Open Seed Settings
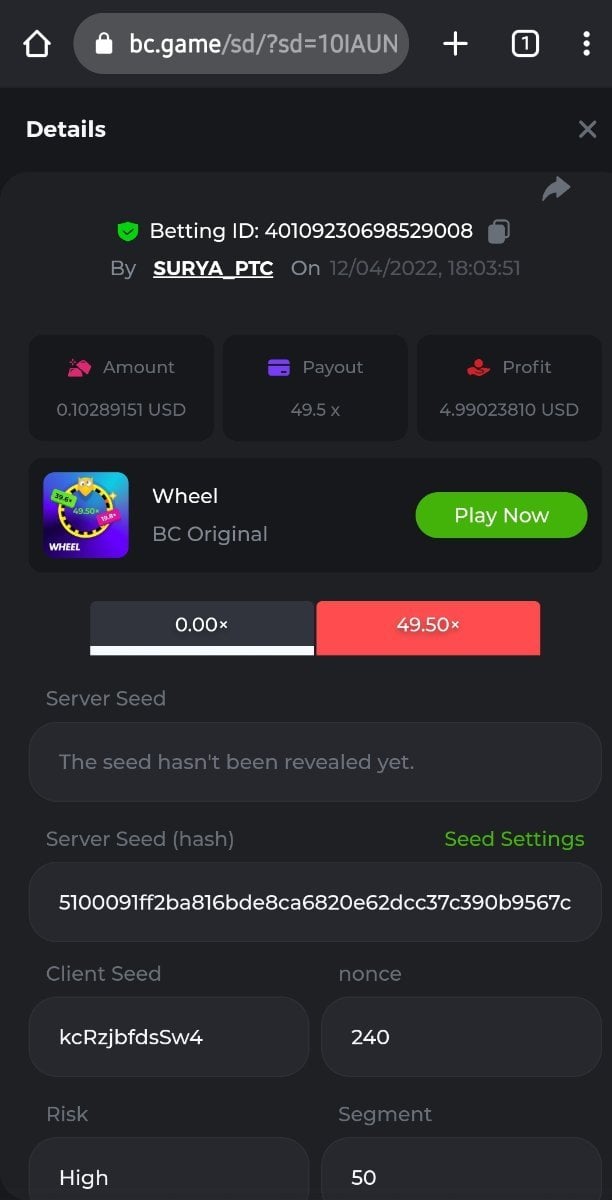This screenshot has width=612, height=1200. [x=514, y=839]
